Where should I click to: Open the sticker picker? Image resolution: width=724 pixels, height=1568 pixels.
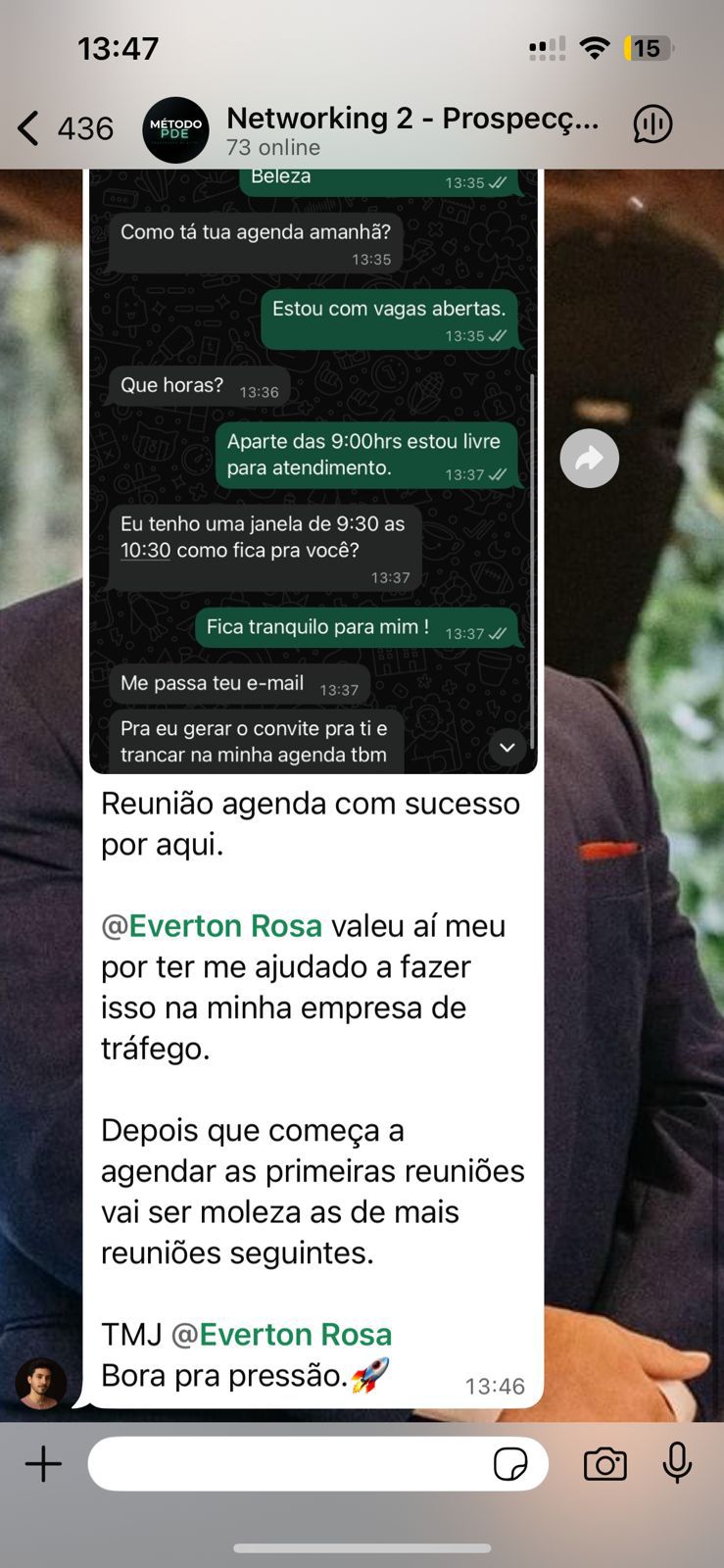(x=510, y=1464)
